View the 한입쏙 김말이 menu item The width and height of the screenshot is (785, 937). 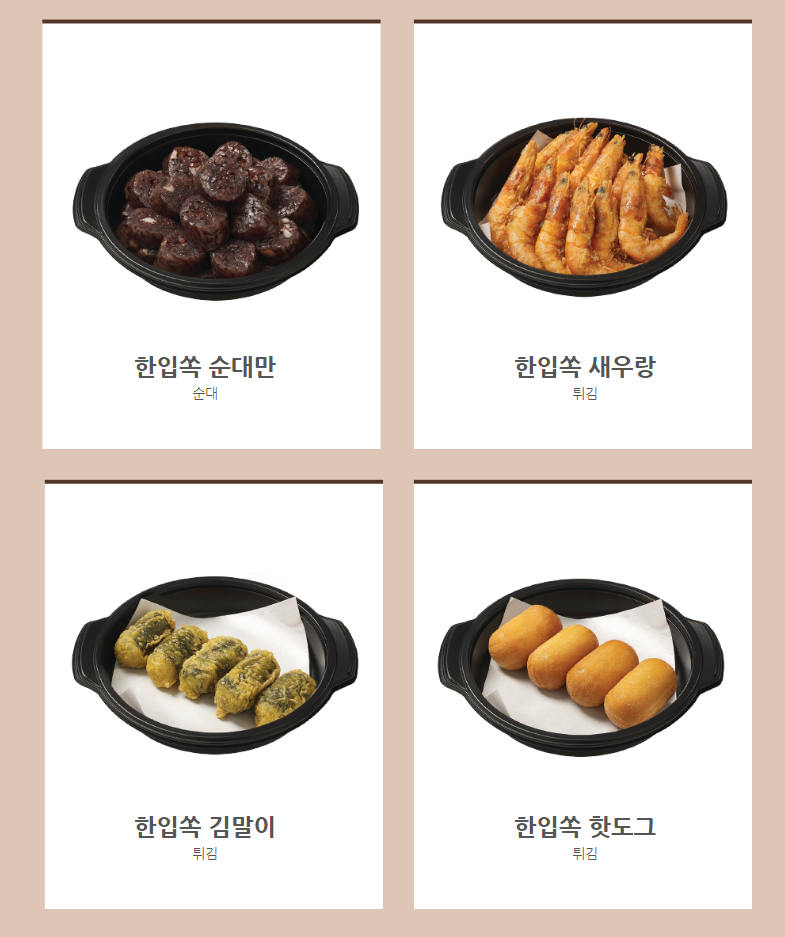coord(213,696)
